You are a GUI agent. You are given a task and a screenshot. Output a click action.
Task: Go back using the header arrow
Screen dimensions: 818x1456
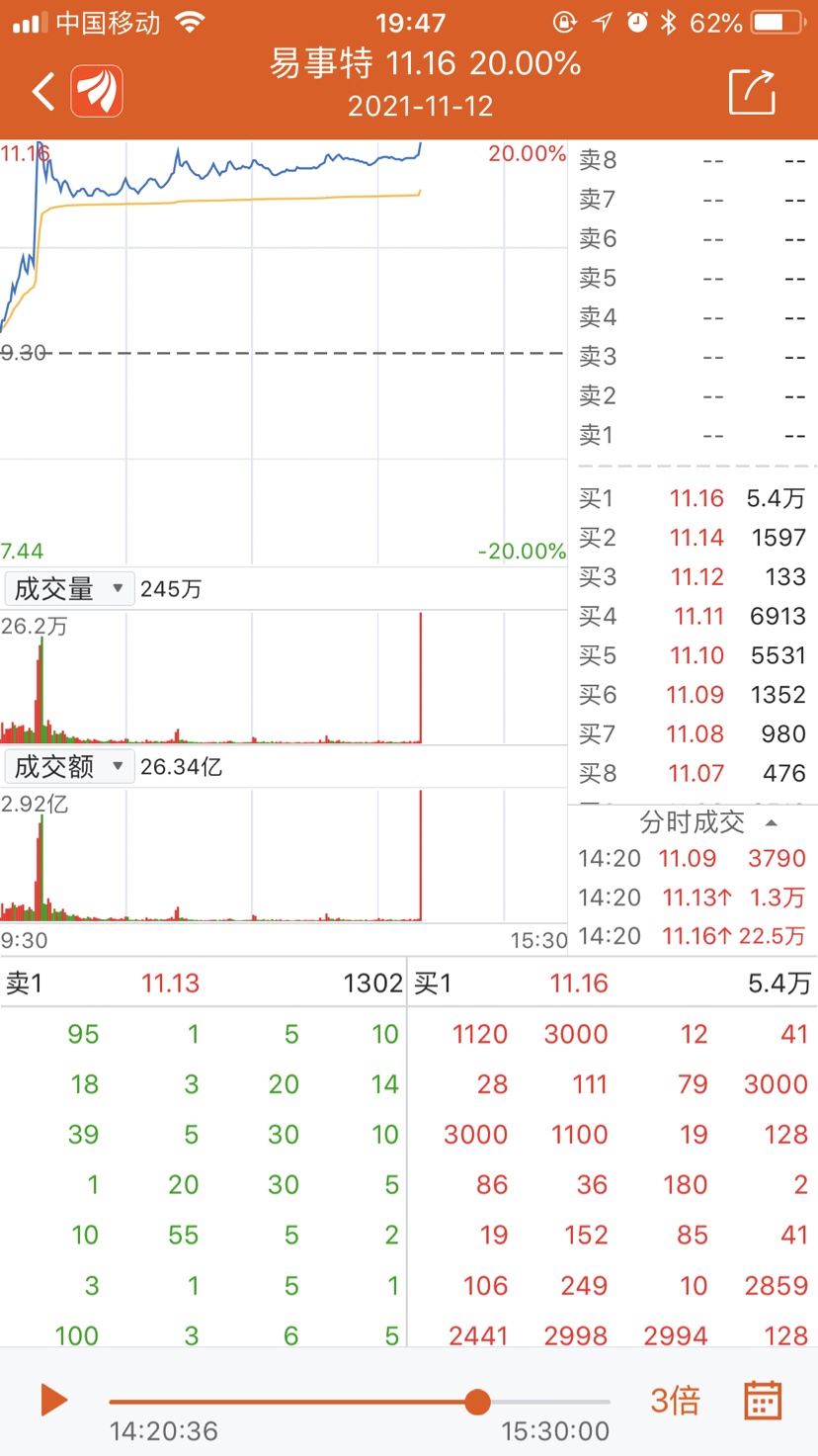click(43, 92)
